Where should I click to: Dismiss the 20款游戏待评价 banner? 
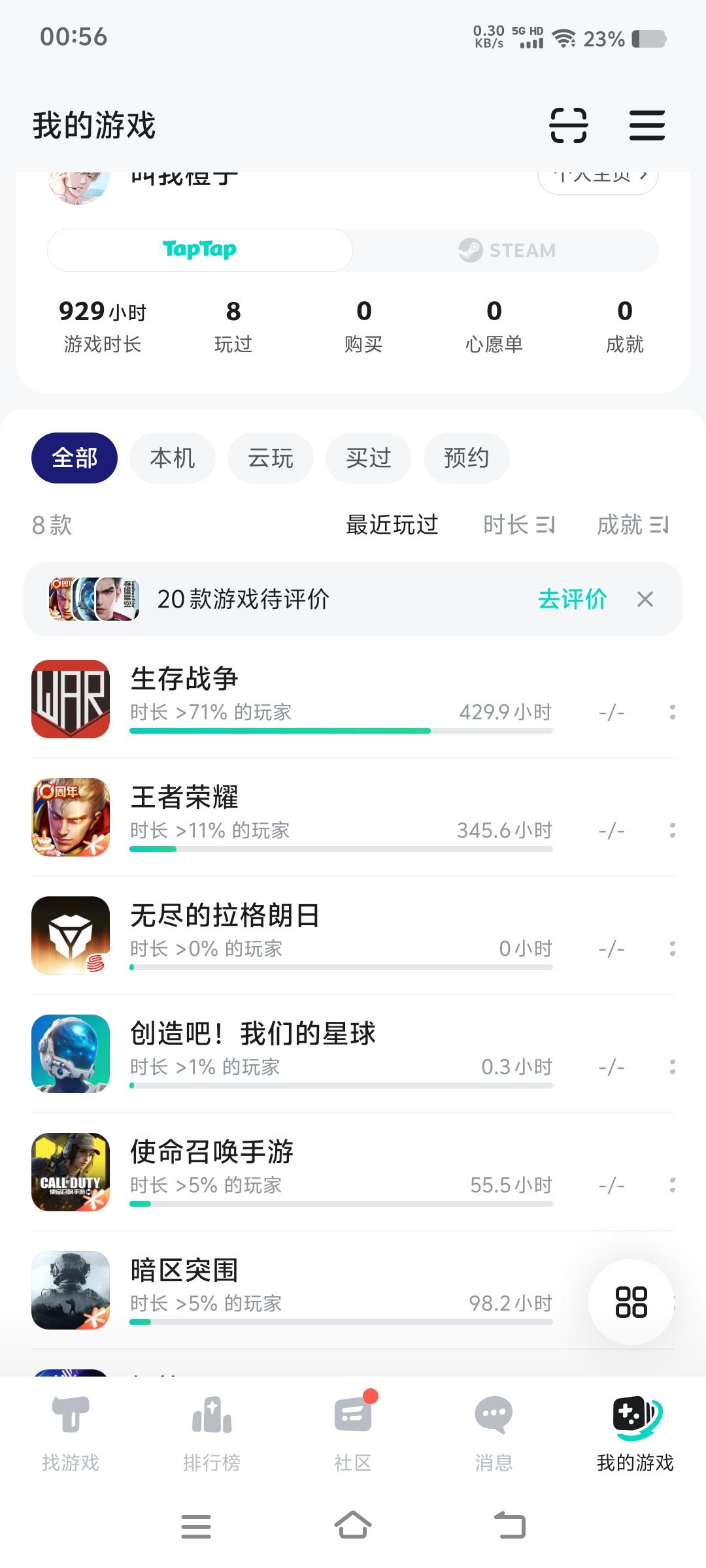tap(645, 599)
